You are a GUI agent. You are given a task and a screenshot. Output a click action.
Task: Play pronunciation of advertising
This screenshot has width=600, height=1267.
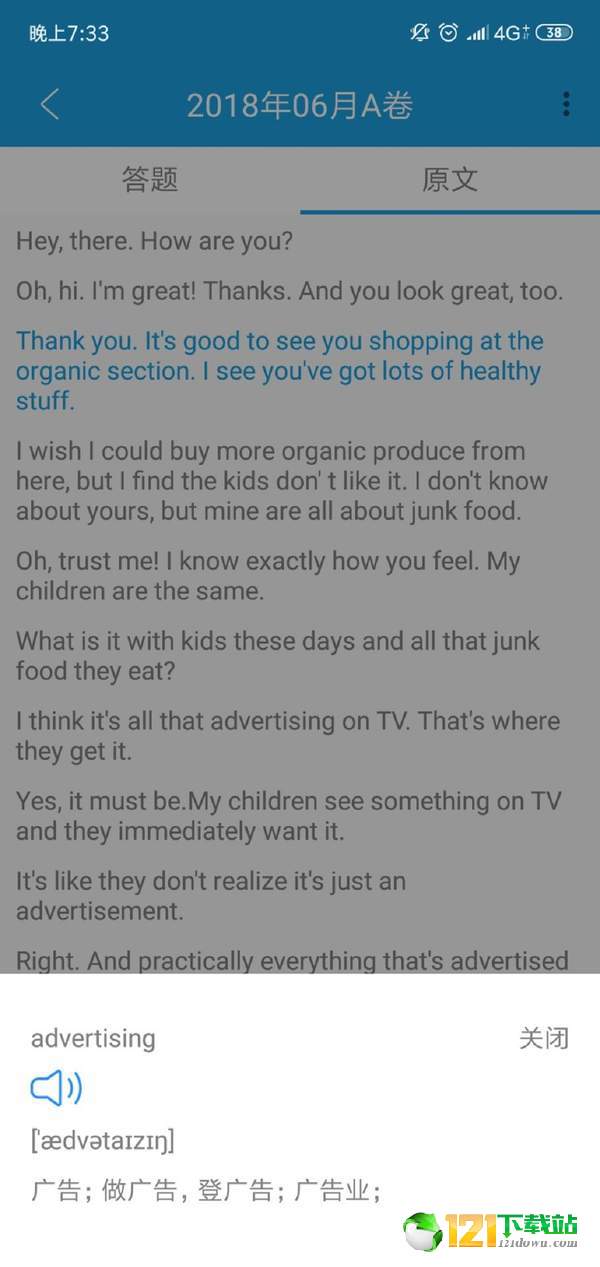coord(57,1088)
